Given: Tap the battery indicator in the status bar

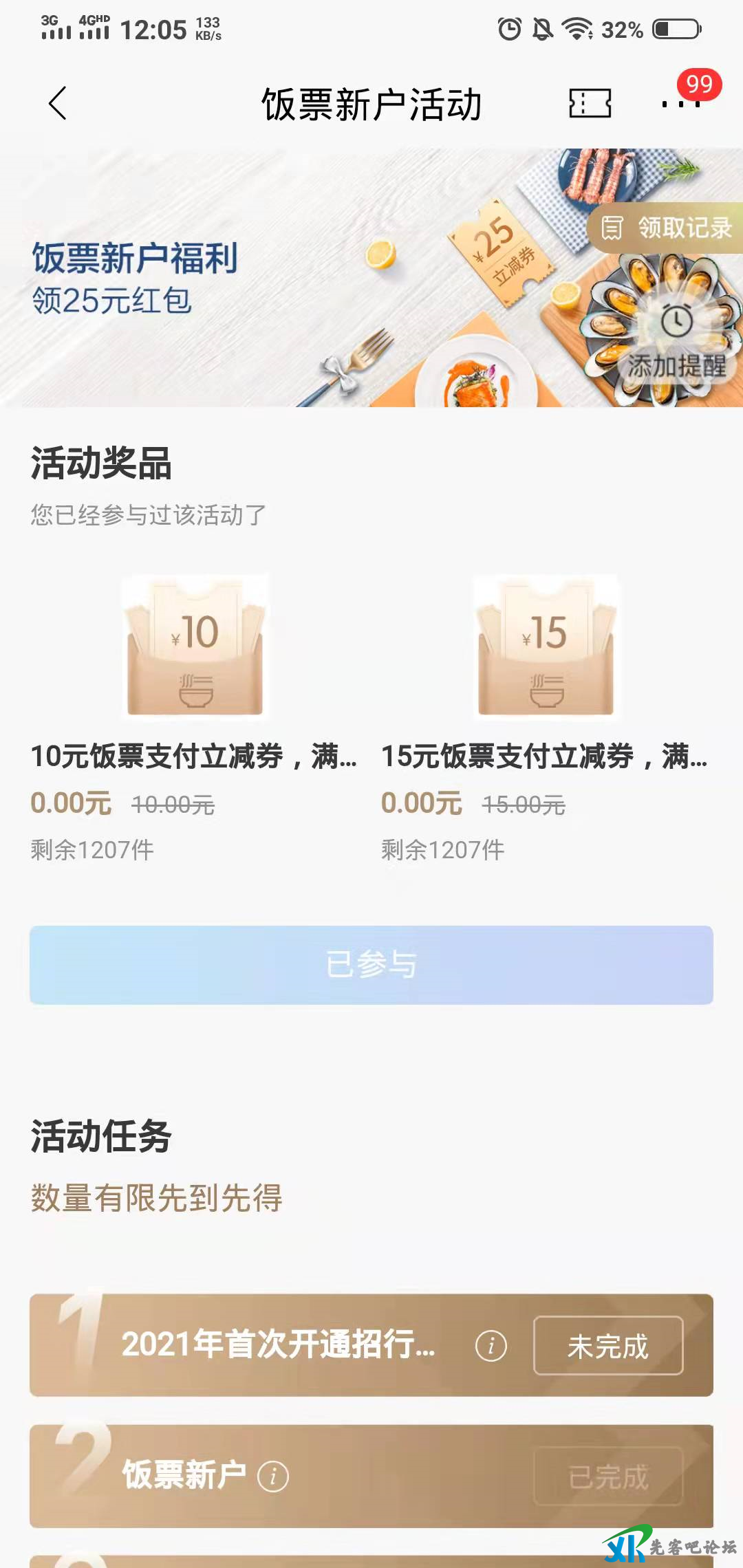Looking at the screenshot, I should point(673,28).
